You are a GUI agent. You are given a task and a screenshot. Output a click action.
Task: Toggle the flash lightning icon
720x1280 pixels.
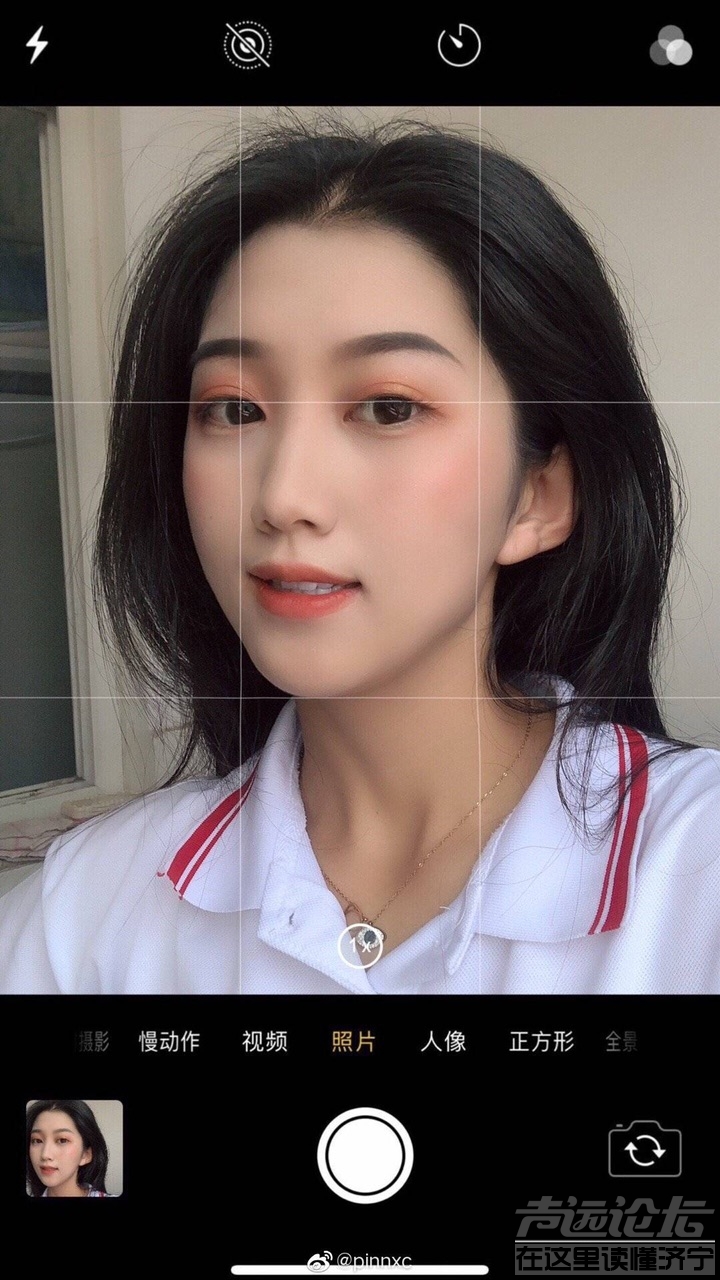[37, 44]
